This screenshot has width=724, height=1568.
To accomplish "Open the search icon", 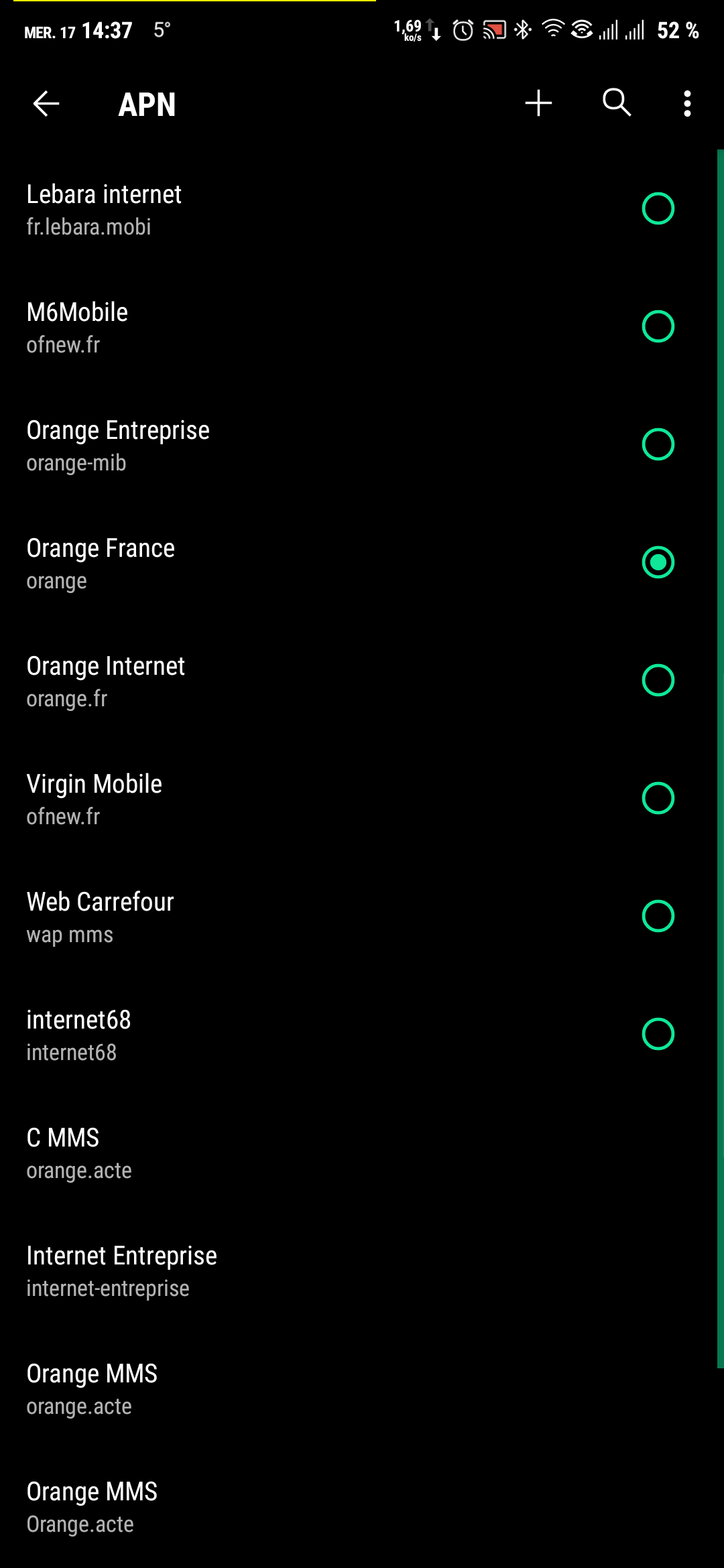I will tap(617, 104).
